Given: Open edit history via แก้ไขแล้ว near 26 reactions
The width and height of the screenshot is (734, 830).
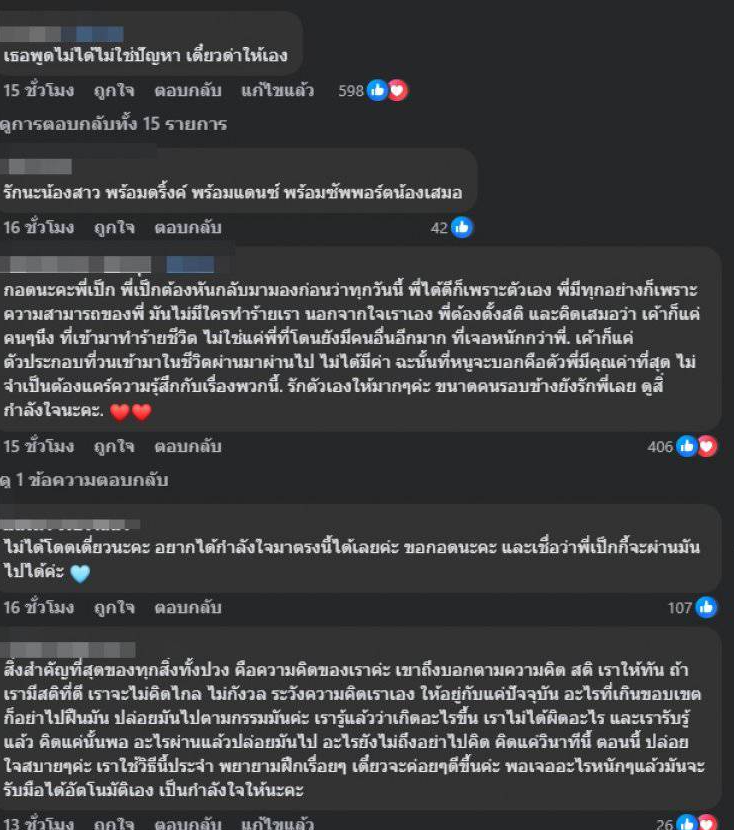Looking at the screenshot, I should click(277, 824).
